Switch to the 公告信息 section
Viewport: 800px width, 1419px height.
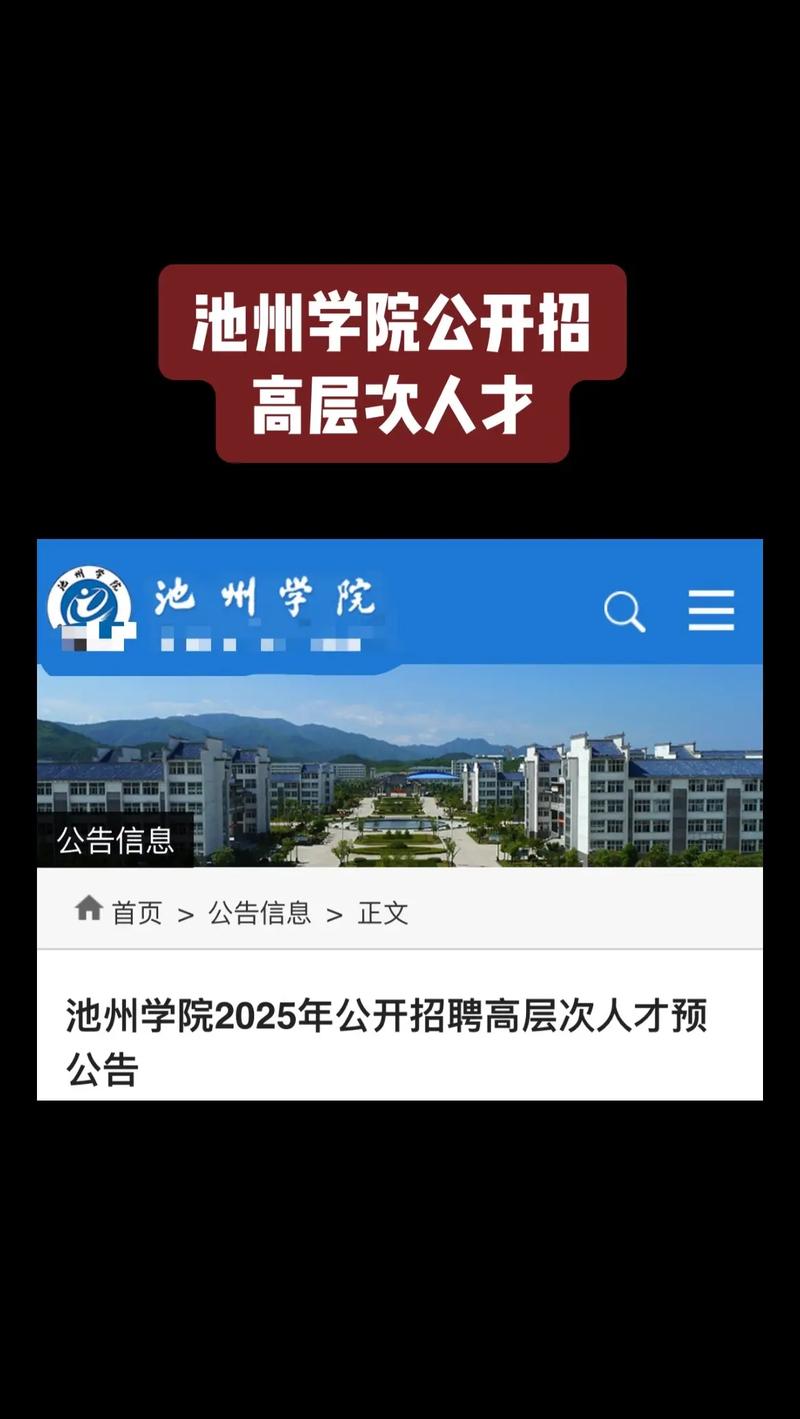click(259, 912)
